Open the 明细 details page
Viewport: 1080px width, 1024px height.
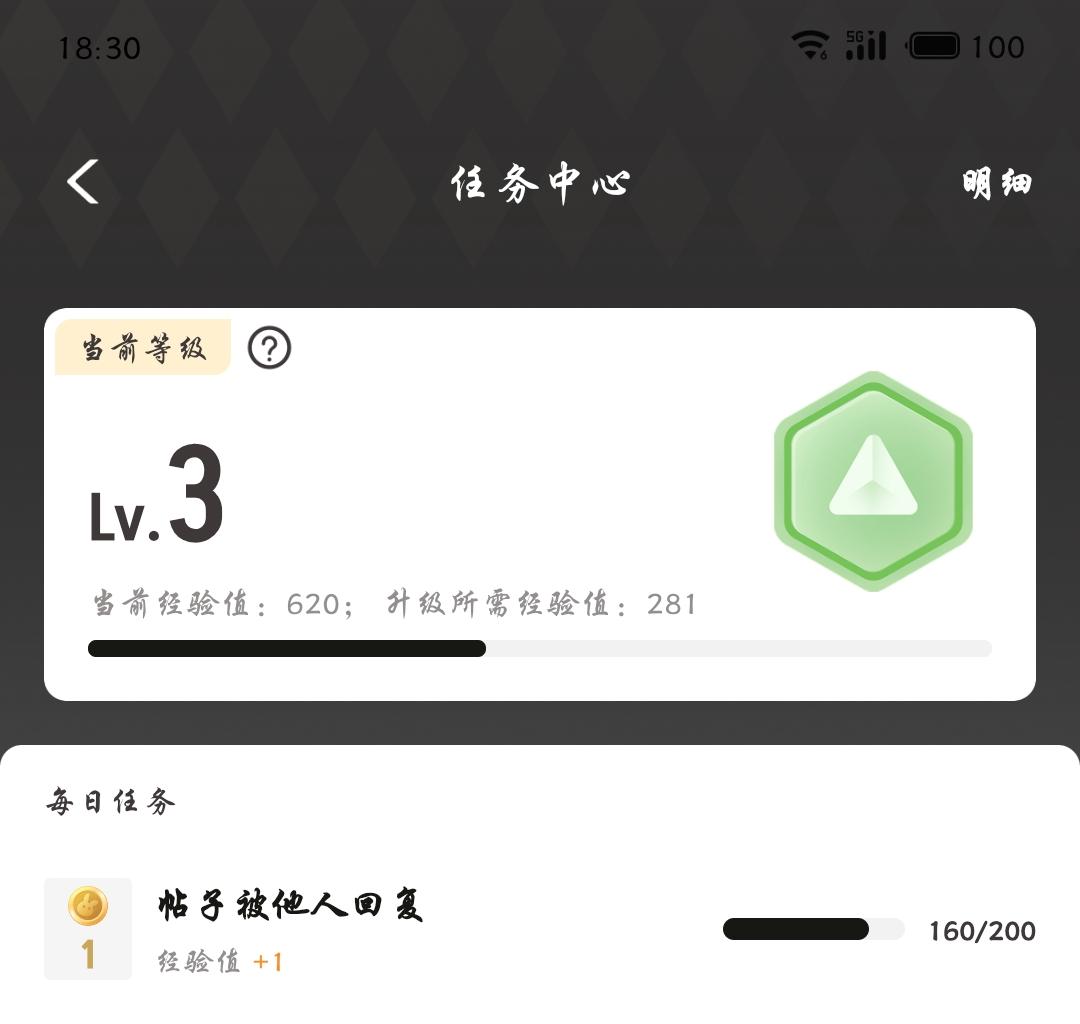pos(996,183)
